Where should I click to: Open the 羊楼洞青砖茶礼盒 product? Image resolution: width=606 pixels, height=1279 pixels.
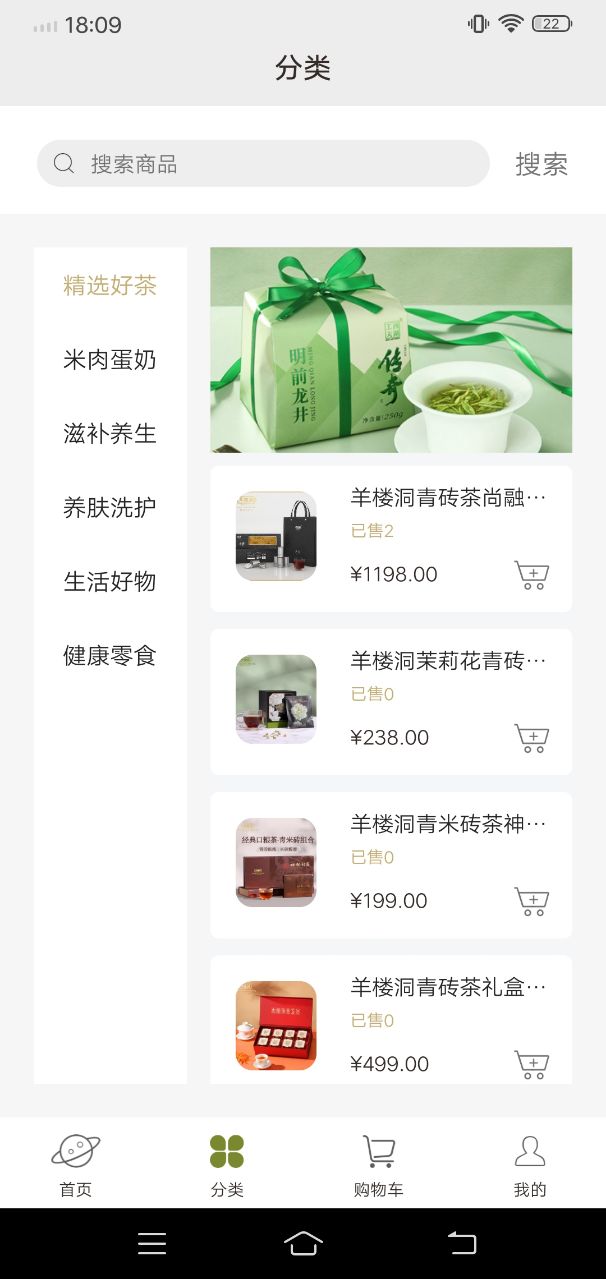point(448,987)
